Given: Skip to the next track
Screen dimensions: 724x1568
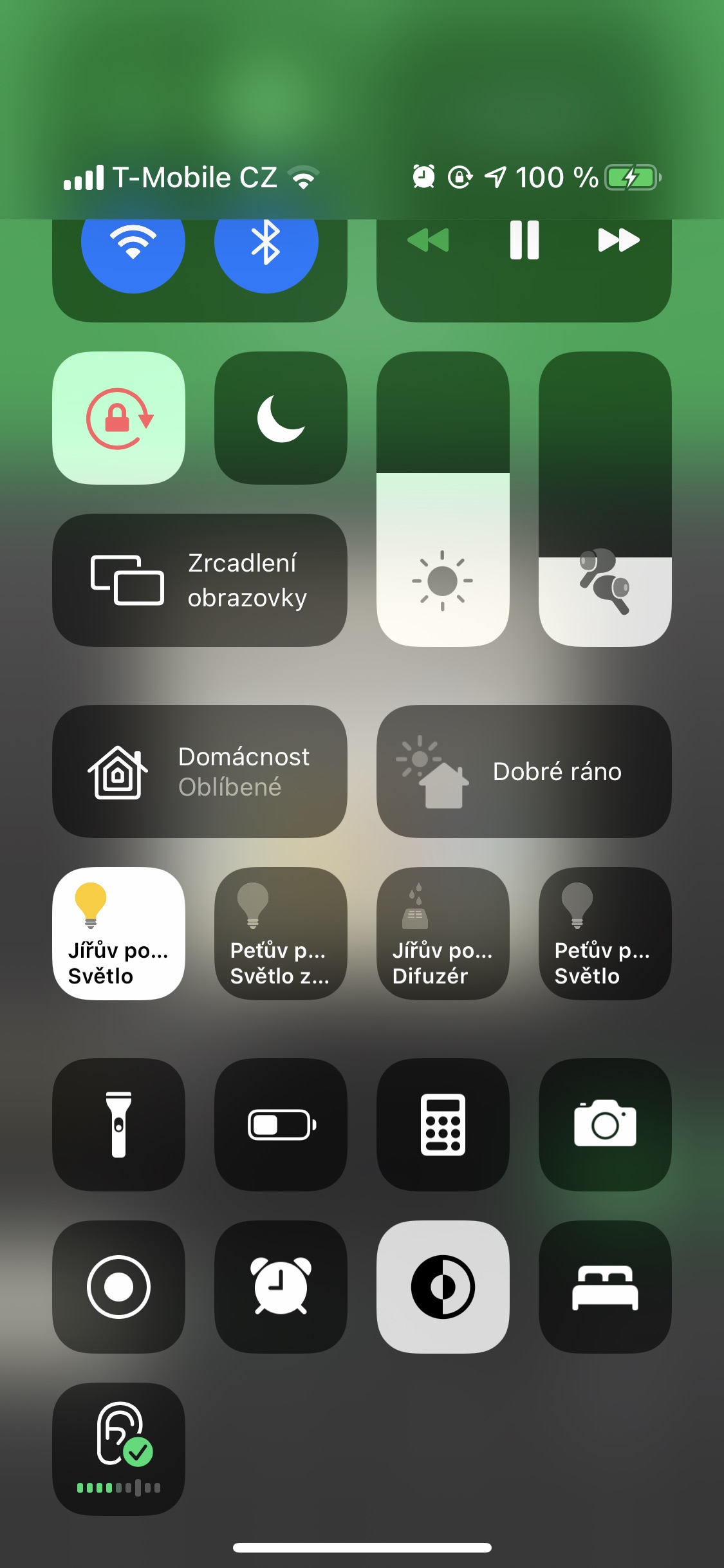Looking at the screenshot, I should (618, 241).
